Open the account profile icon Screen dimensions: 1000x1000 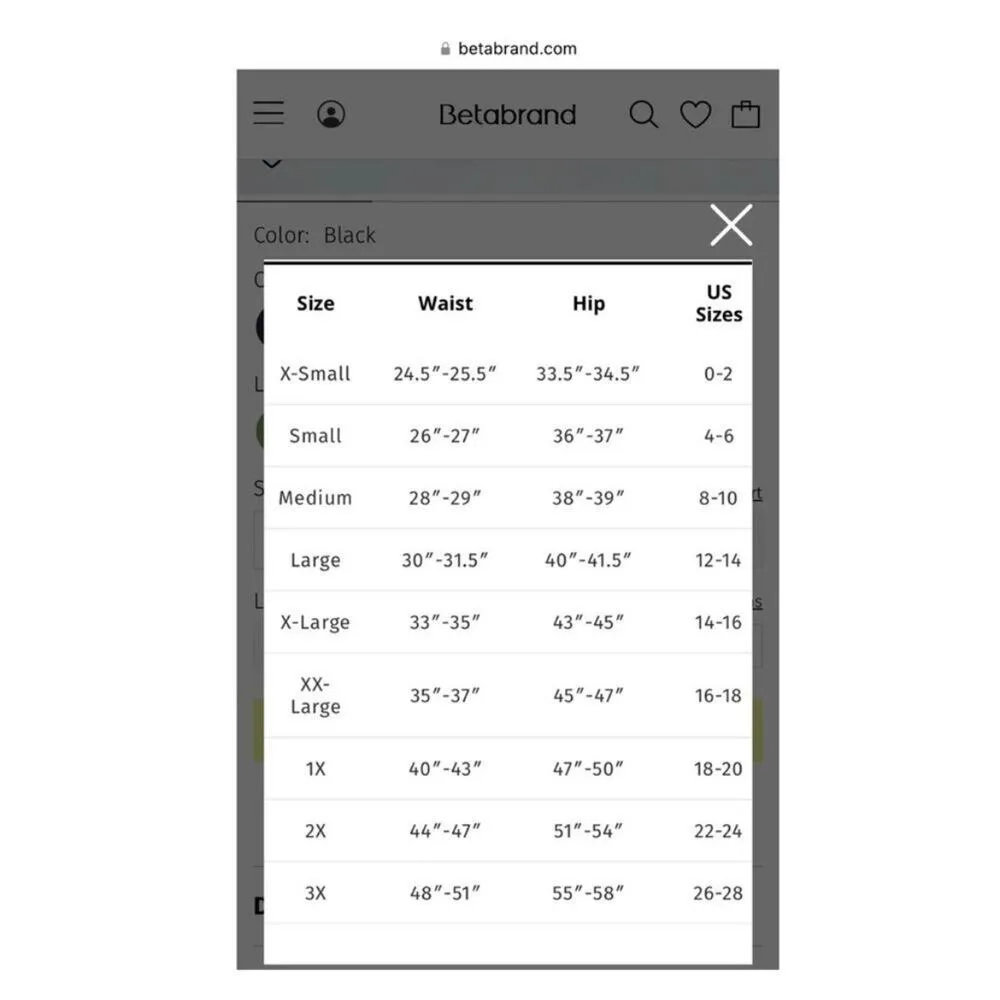331,114
